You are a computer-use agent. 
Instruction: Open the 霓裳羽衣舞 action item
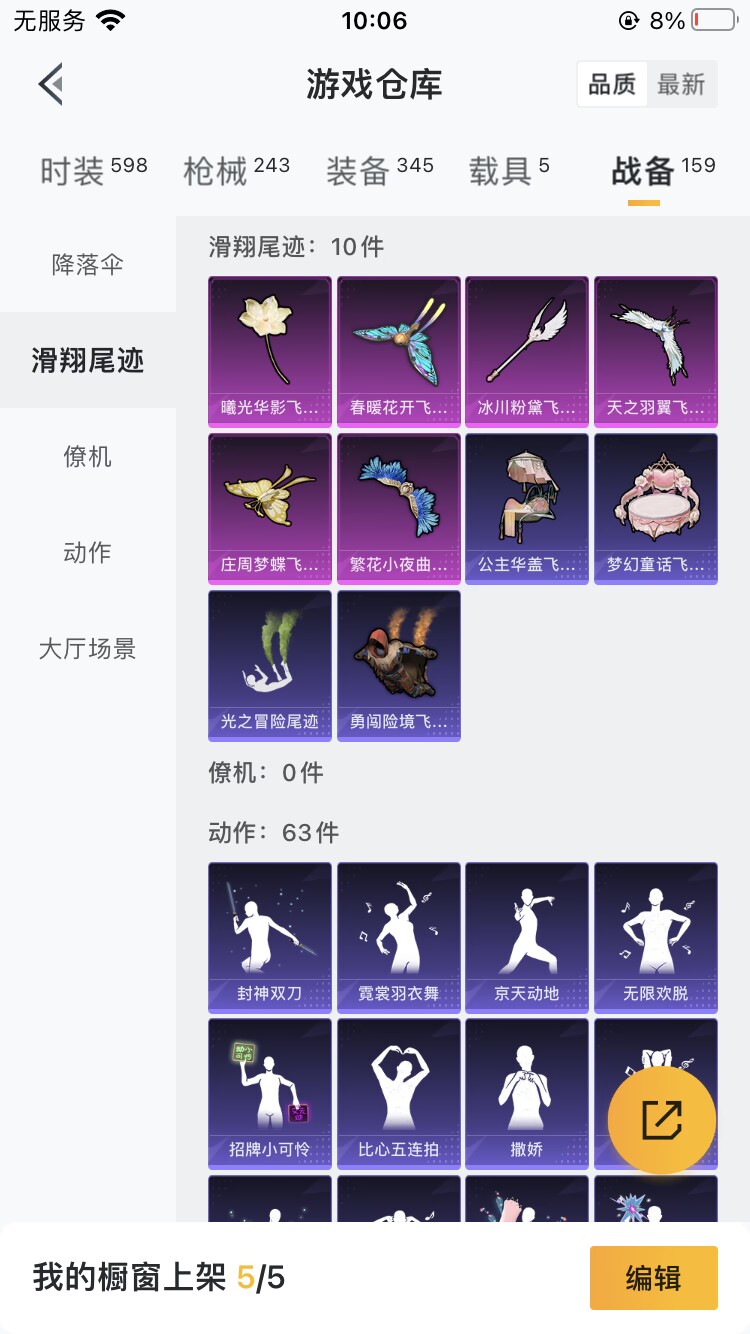pos(399,938)
